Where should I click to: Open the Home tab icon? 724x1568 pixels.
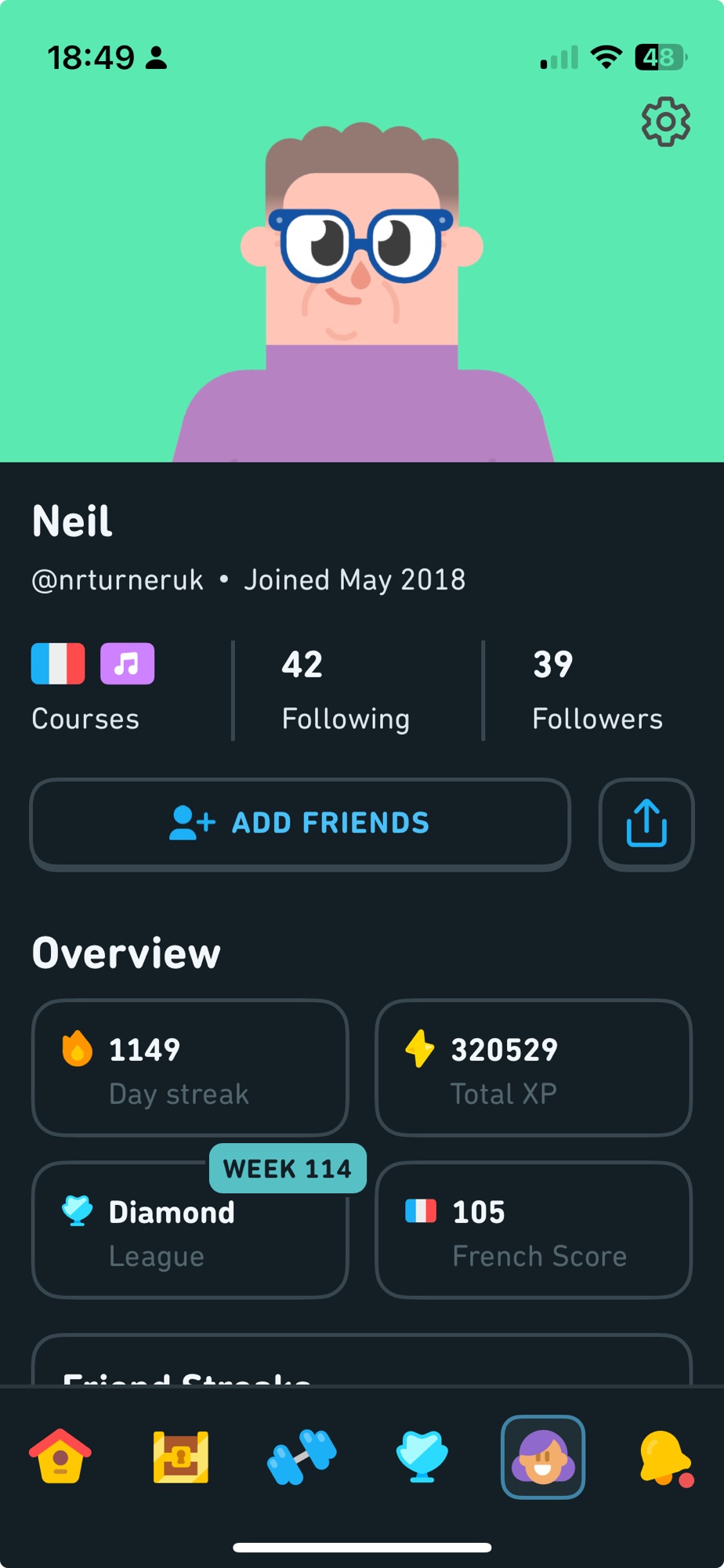(60, 1456)
